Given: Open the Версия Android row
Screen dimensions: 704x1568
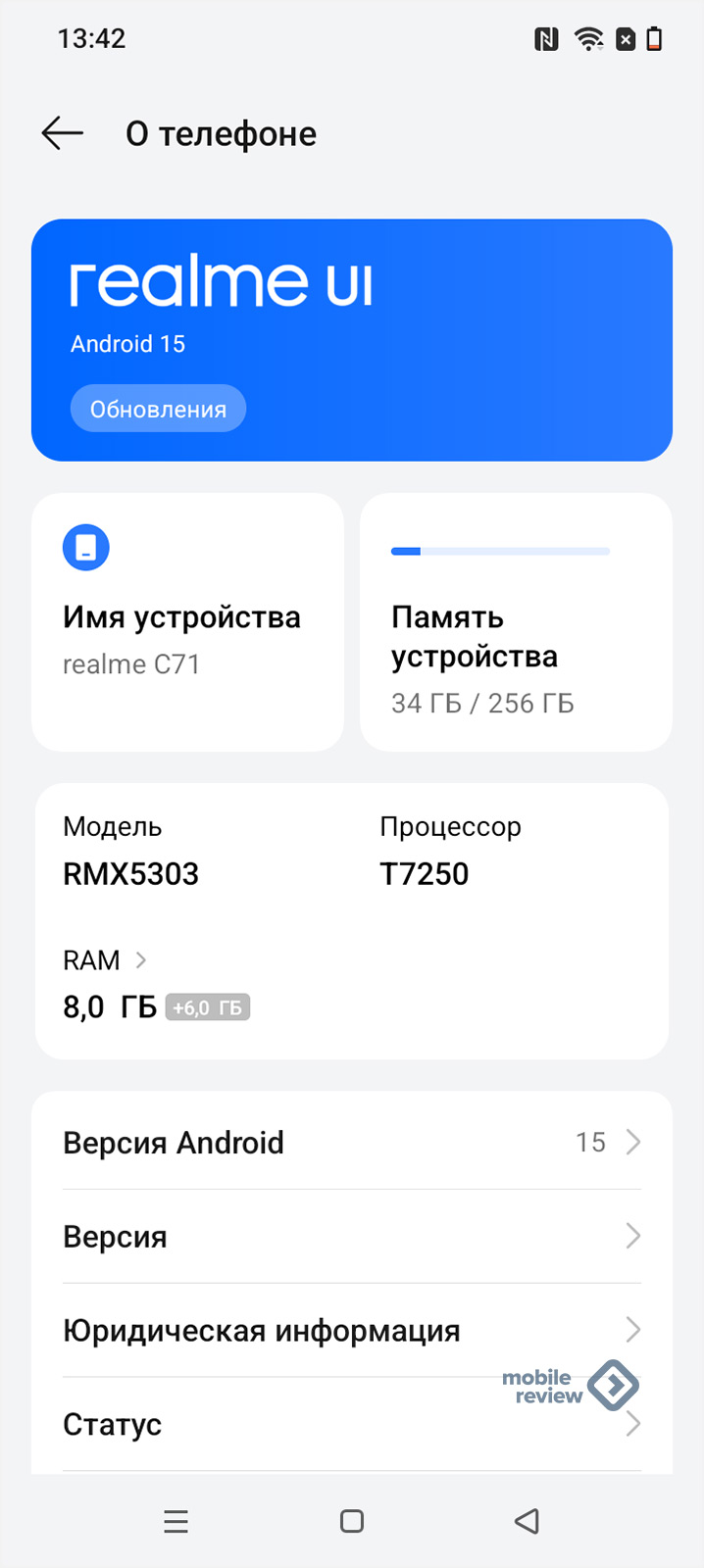Looking at the screenshot, I should pos(352,1143).
